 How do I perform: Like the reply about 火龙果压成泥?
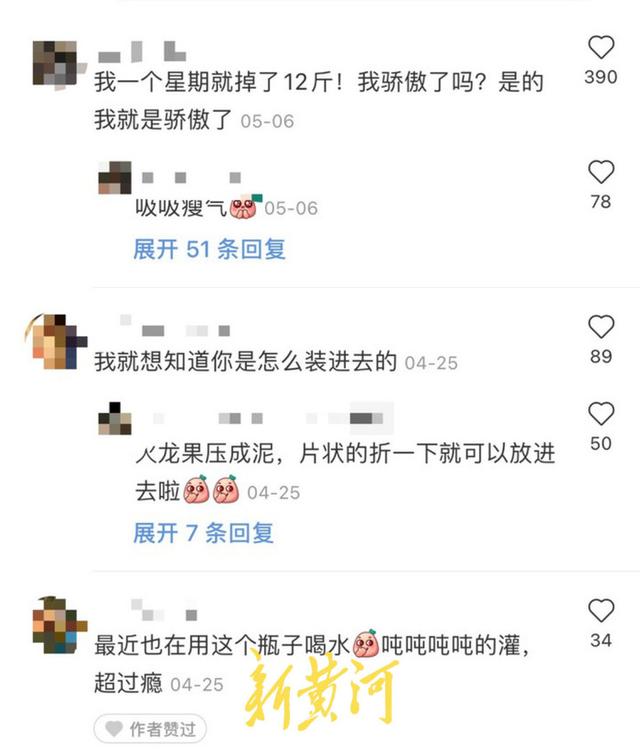coord(601,413)
